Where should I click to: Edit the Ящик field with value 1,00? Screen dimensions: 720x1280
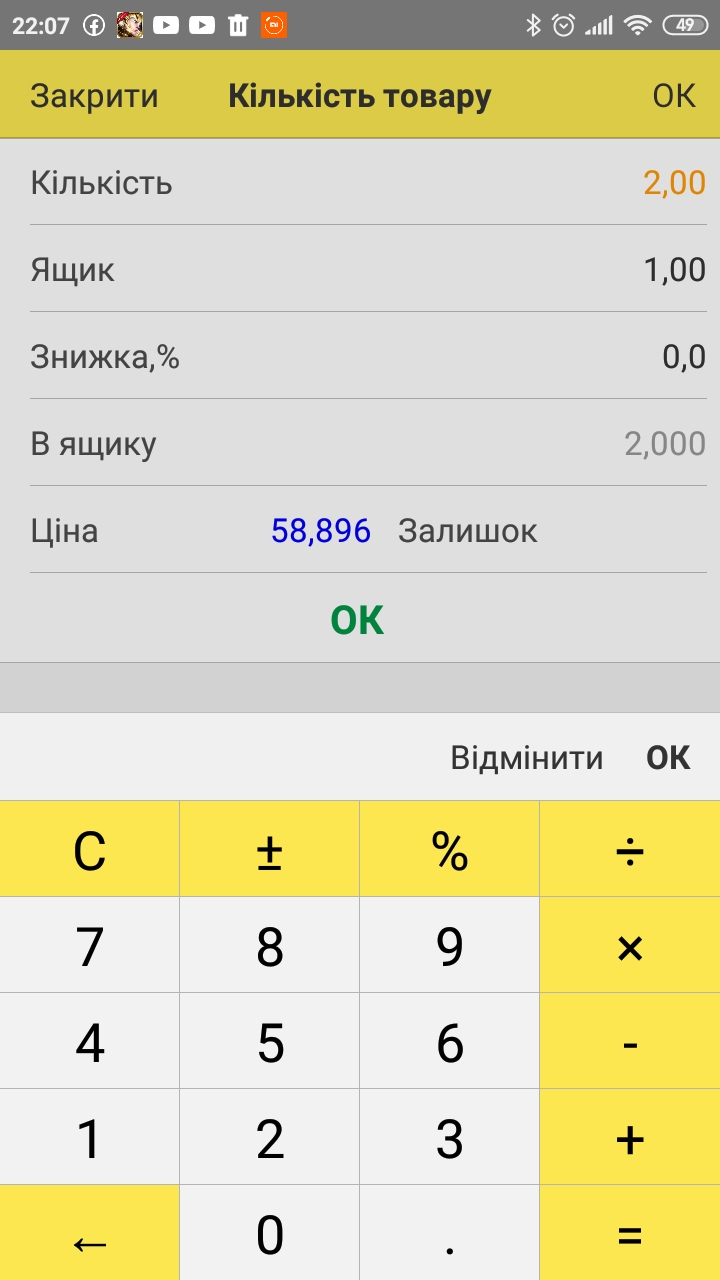368,269
